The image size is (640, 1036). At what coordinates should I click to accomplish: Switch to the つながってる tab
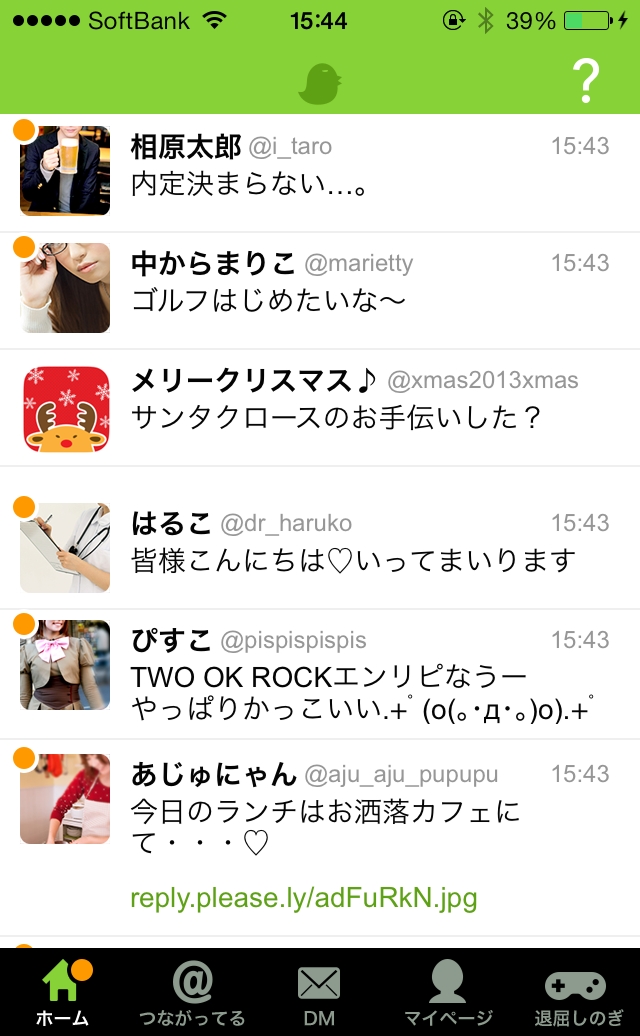pos(192,992)
